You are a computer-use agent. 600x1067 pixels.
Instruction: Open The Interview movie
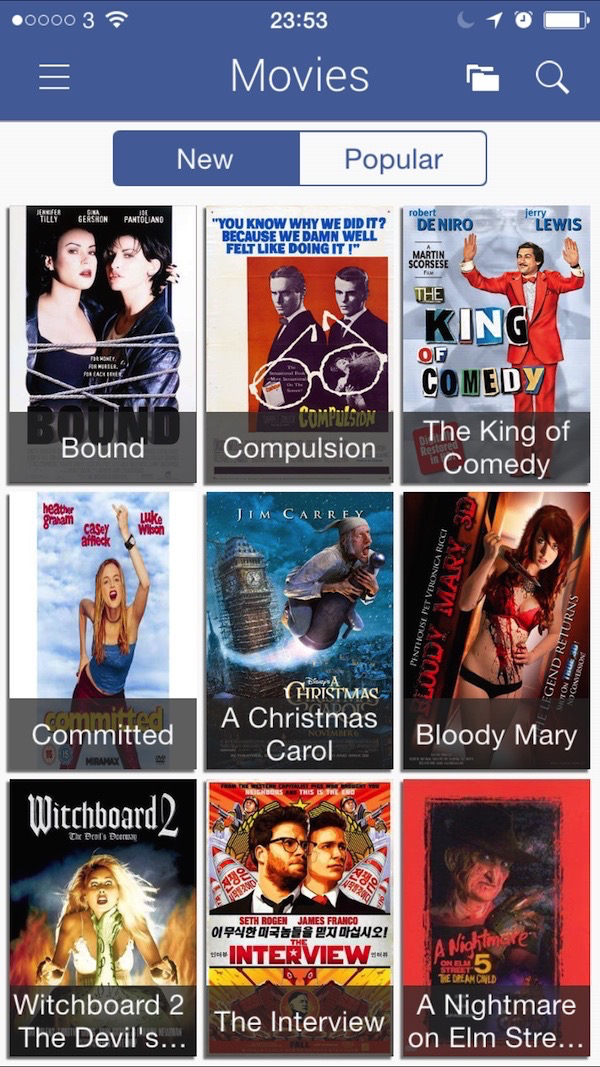(x=299, y=918)
